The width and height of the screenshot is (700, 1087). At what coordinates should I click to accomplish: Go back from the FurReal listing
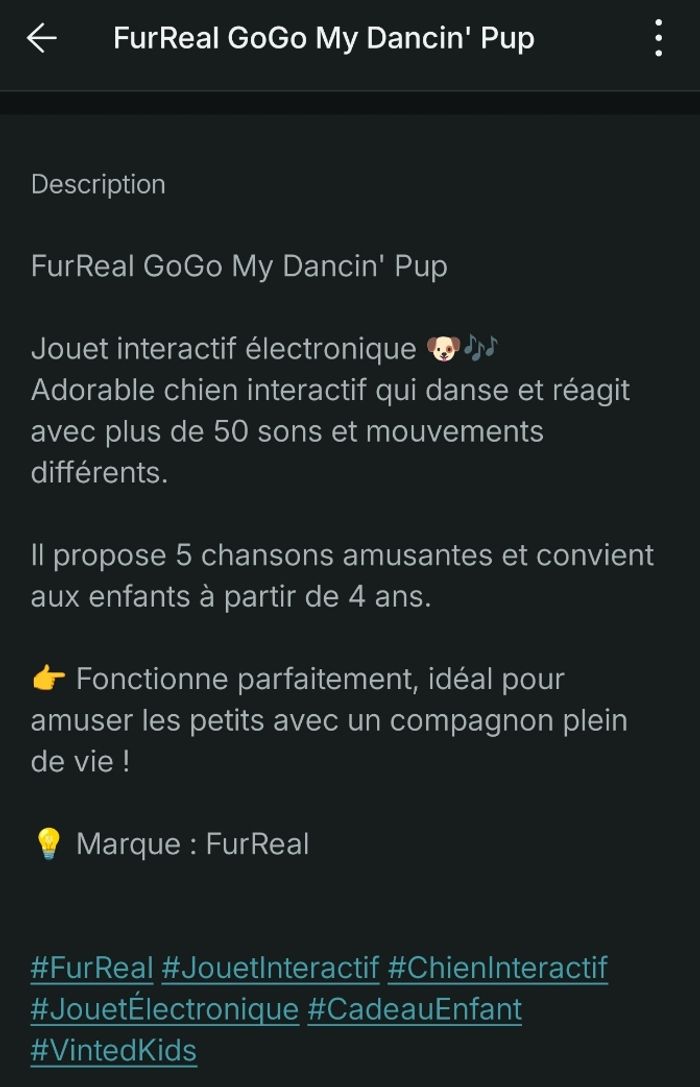click(42, 39)
